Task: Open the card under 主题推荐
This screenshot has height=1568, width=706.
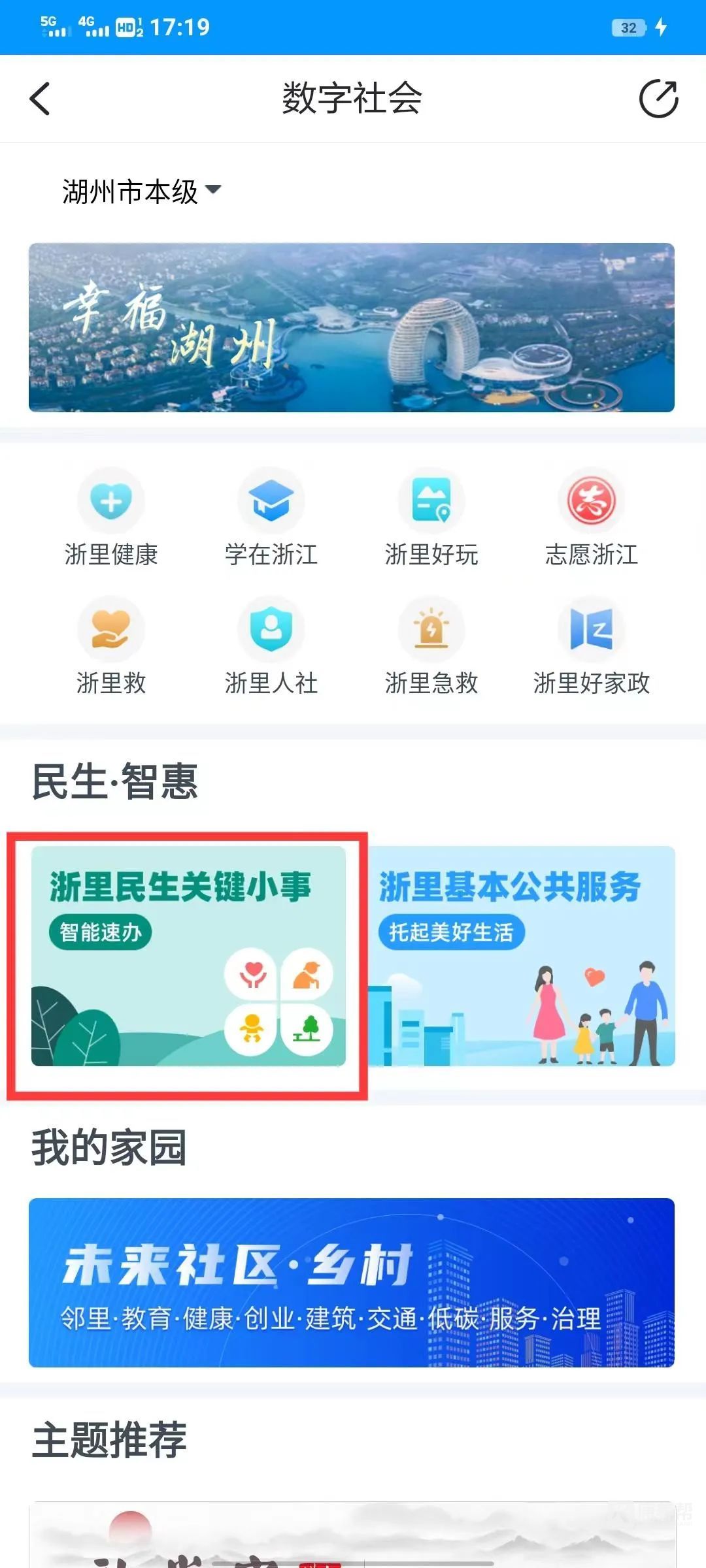Action: click(x=352, y=1535)
